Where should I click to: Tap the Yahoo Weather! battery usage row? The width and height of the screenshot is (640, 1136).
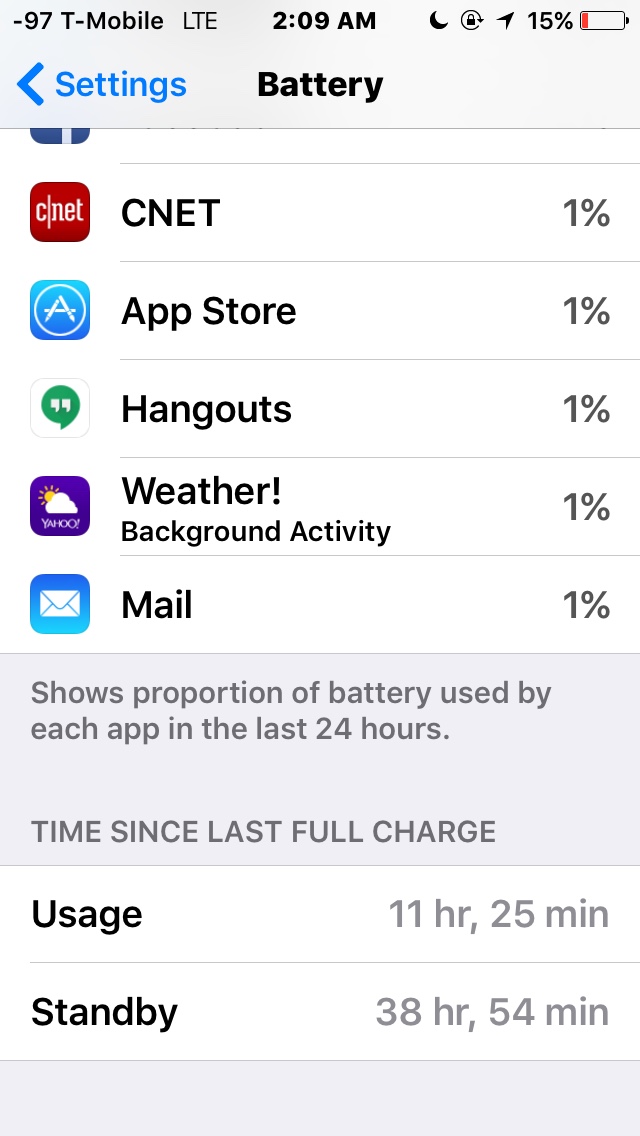coord(320,506)
